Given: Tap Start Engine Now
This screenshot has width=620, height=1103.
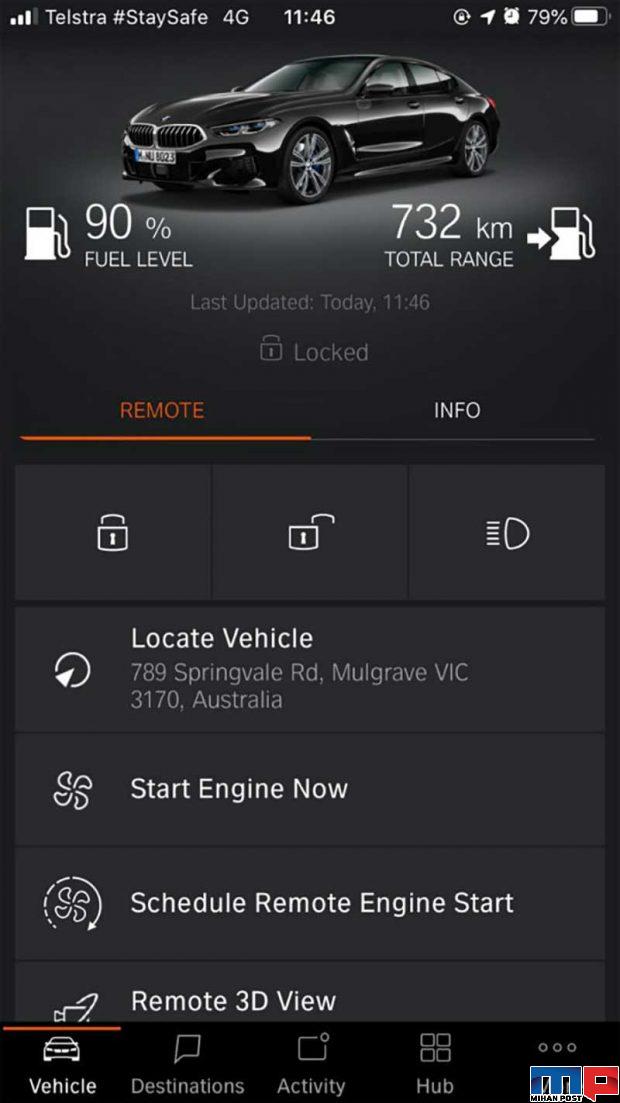Looking at the screenshot, I should 310,789.
